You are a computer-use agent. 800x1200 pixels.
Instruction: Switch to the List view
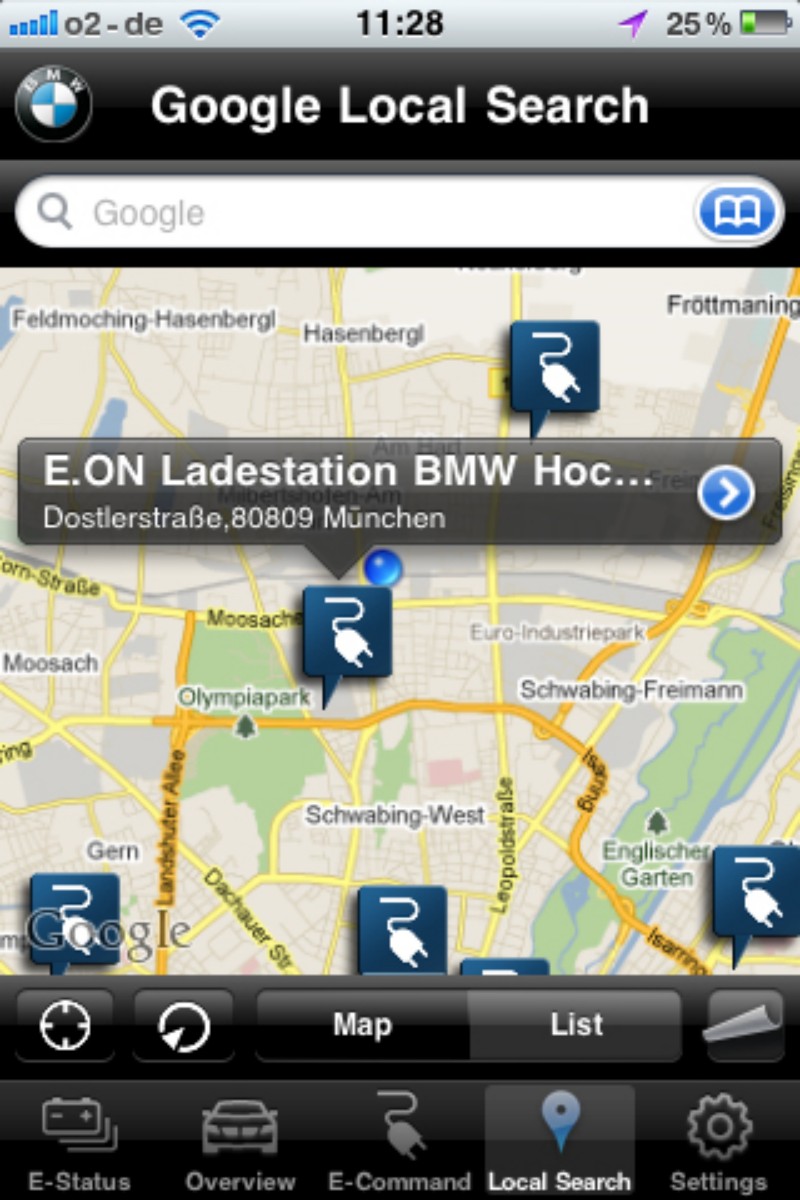(x=576, y=1025)
